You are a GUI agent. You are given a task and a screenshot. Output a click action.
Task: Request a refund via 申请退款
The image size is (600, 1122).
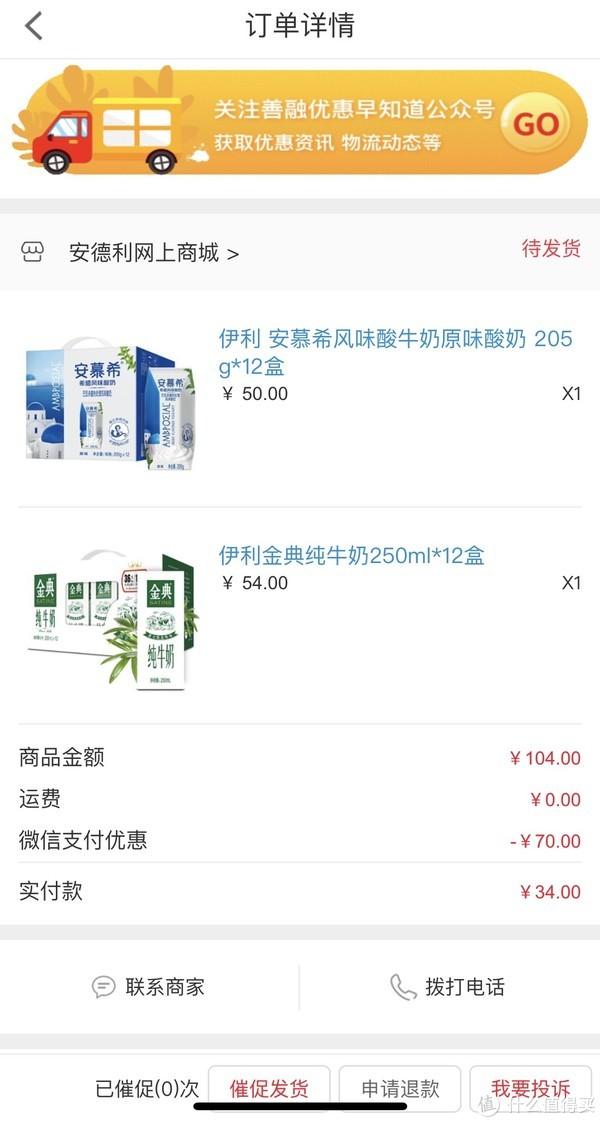click(x=400, y=1089)
